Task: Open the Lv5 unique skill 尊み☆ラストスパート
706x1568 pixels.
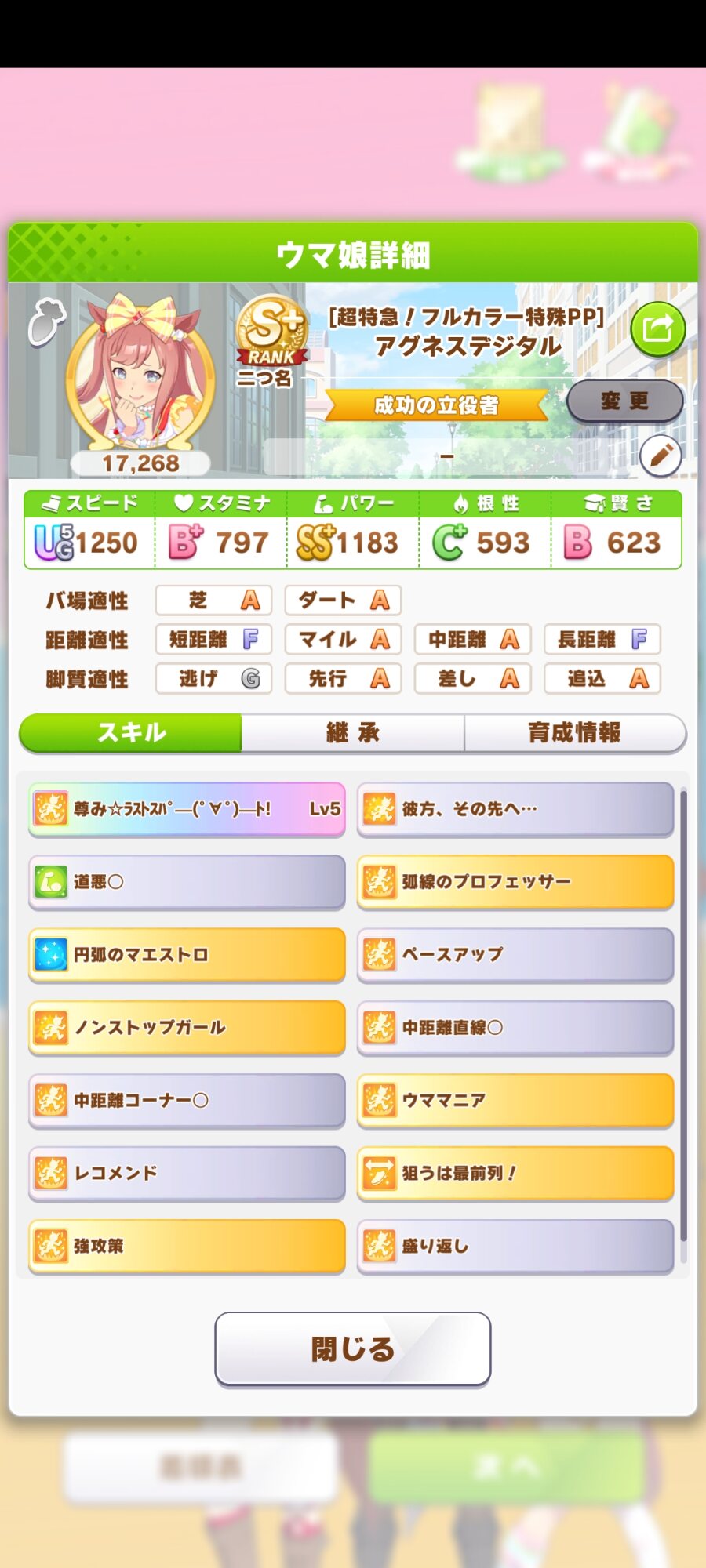Action: coord(187,809)
